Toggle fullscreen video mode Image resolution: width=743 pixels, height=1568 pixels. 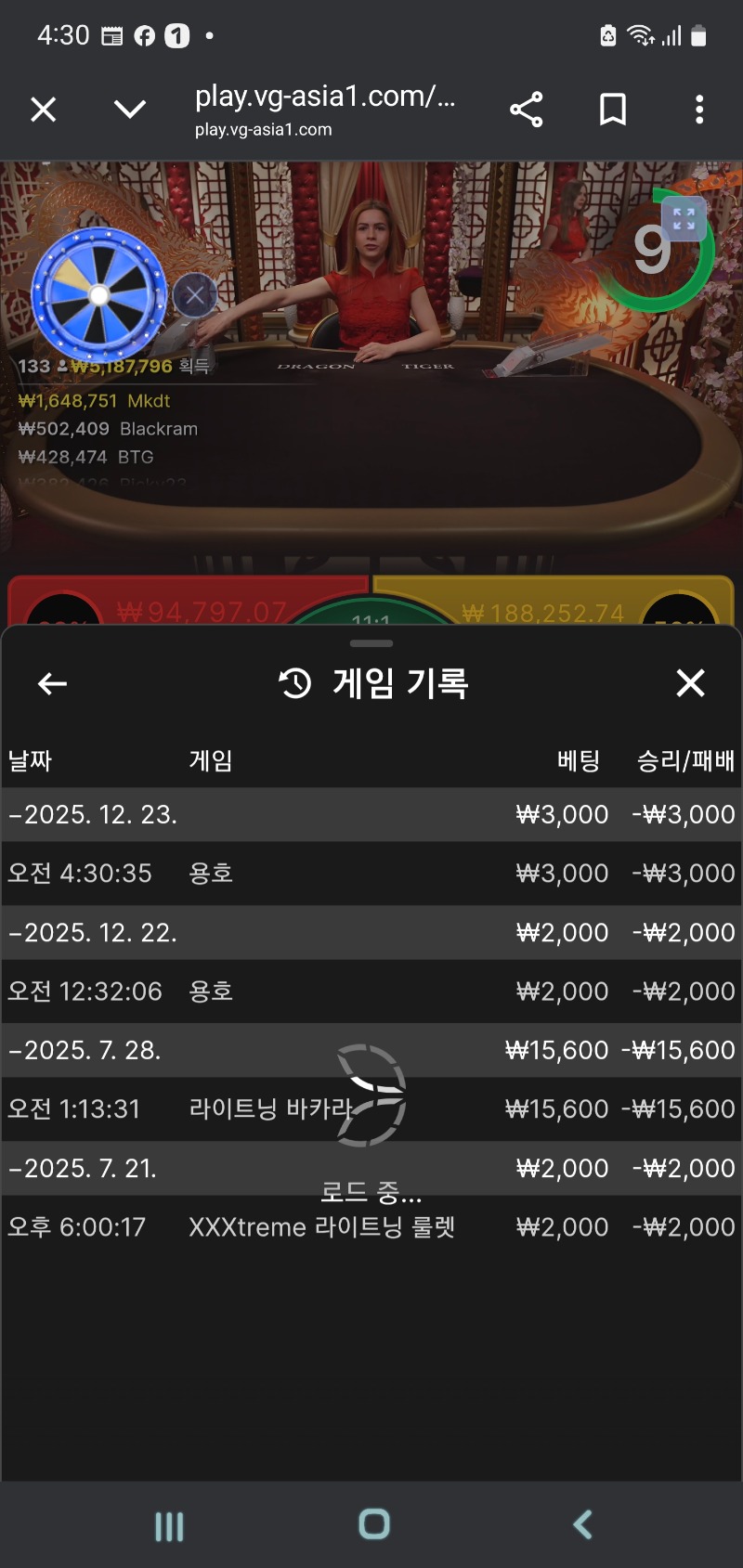(x=684, y=219)
